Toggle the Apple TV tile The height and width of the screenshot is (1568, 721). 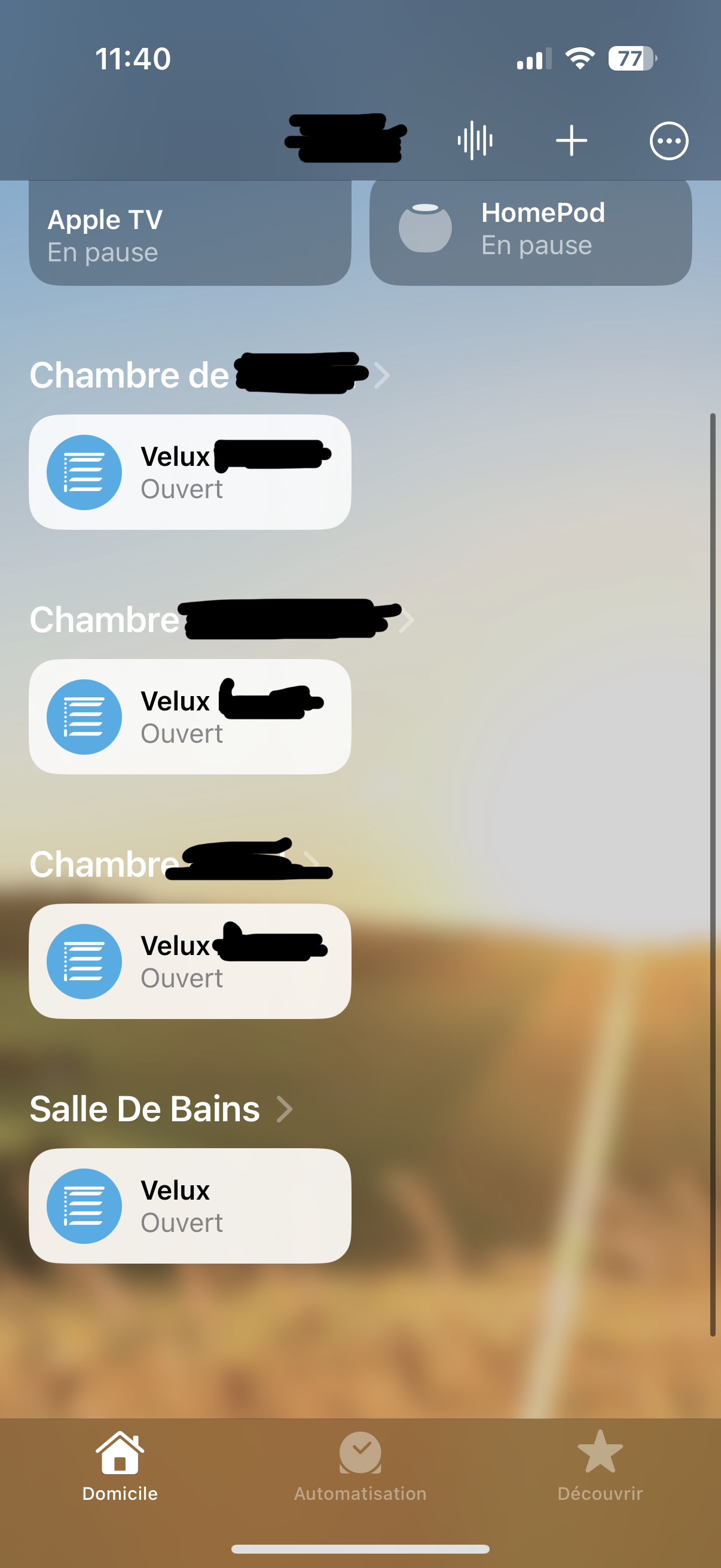click(190, 235)
